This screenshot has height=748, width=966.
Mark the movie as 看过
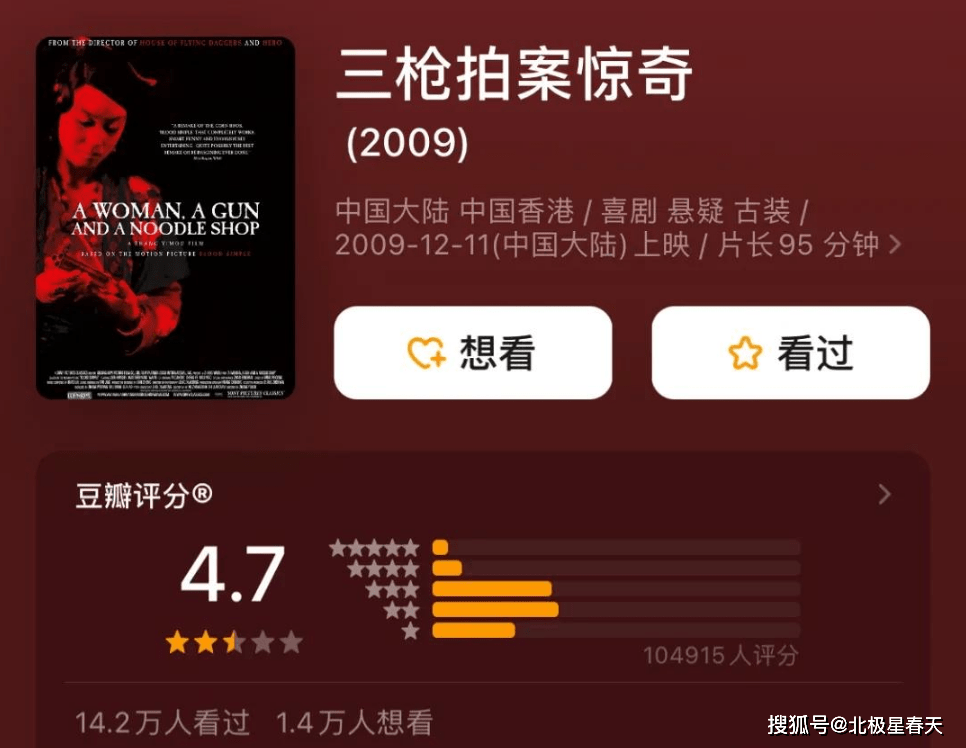[790, 353]
